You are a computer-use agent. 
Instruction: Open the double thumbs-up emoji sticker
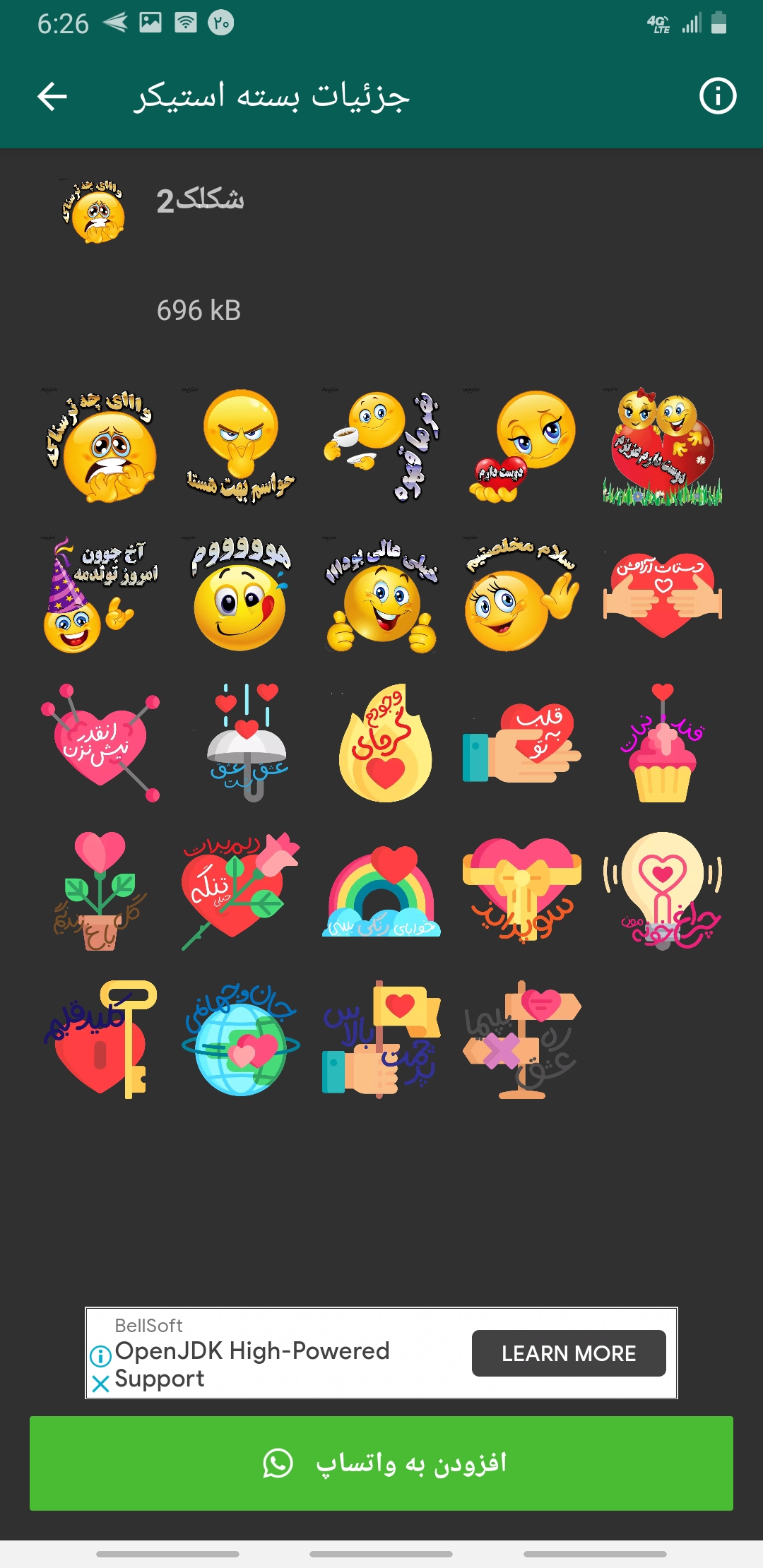point(381,595)
